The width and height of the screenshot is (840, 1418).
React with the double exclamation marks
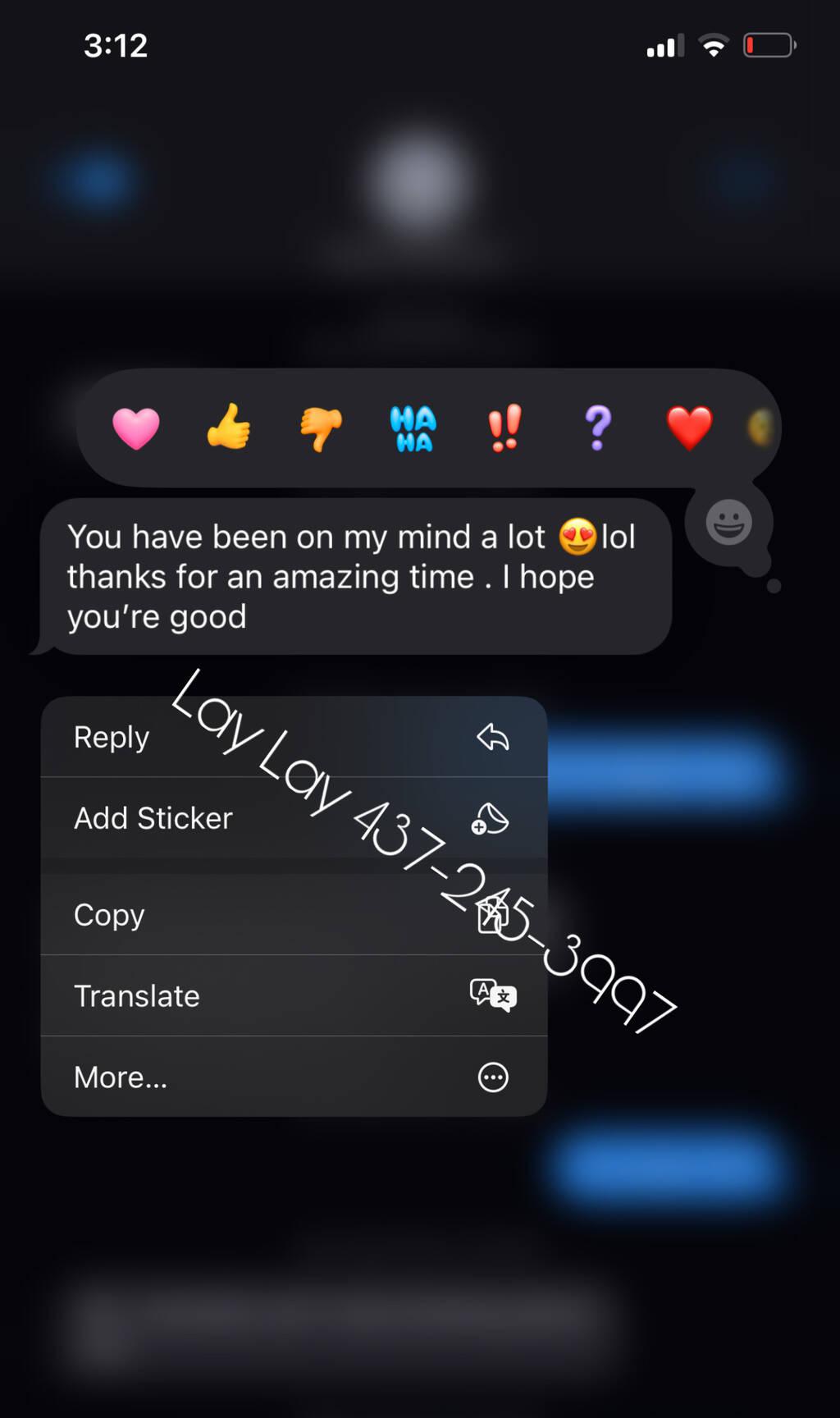pos(504,428)
